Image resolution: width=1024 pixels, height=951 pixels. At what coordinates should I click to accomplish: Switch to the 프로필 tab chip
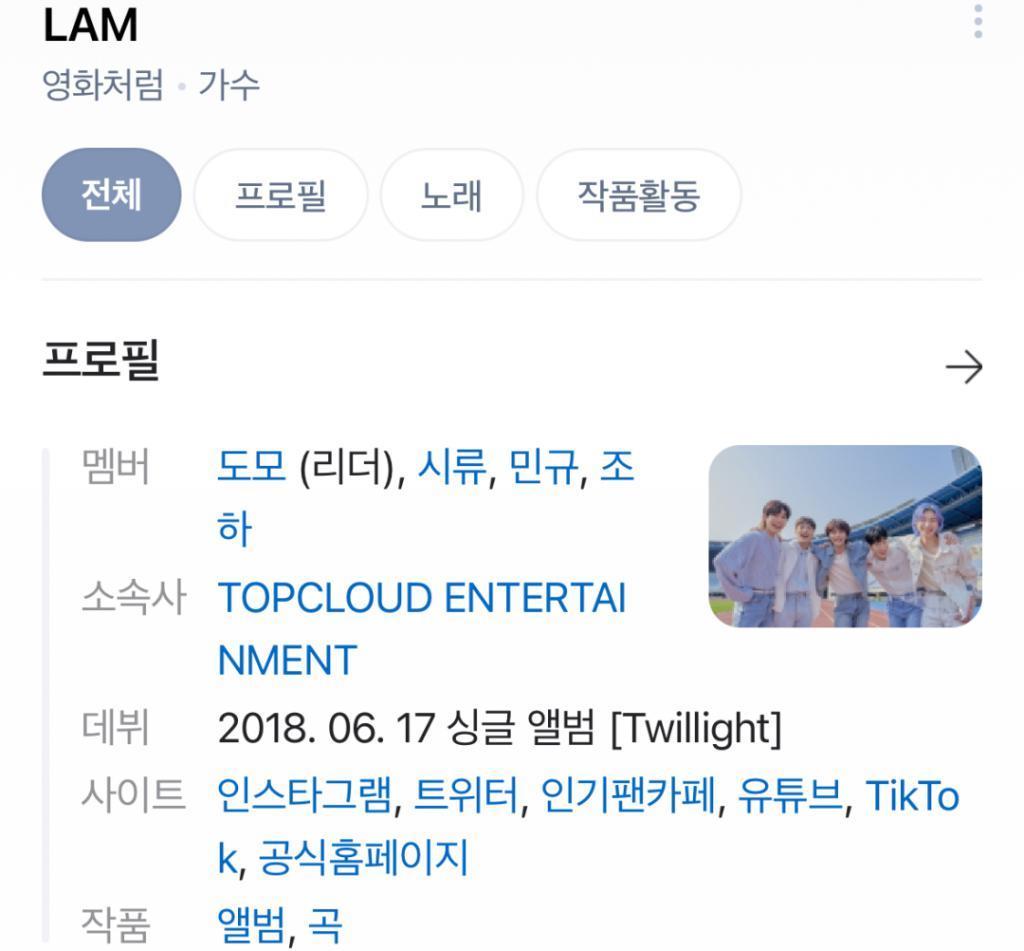280,195
